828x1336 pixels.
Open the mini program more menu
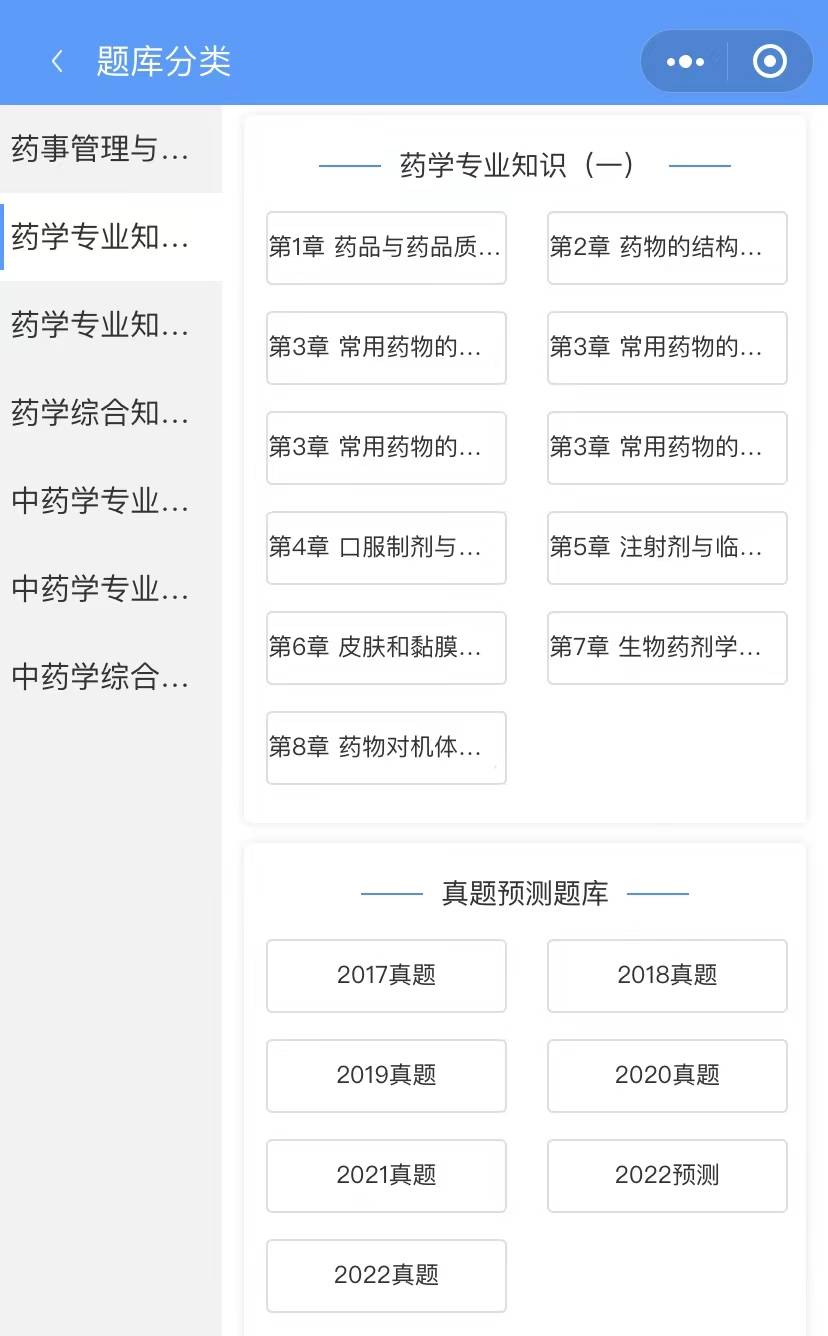[x=685, y=62]
